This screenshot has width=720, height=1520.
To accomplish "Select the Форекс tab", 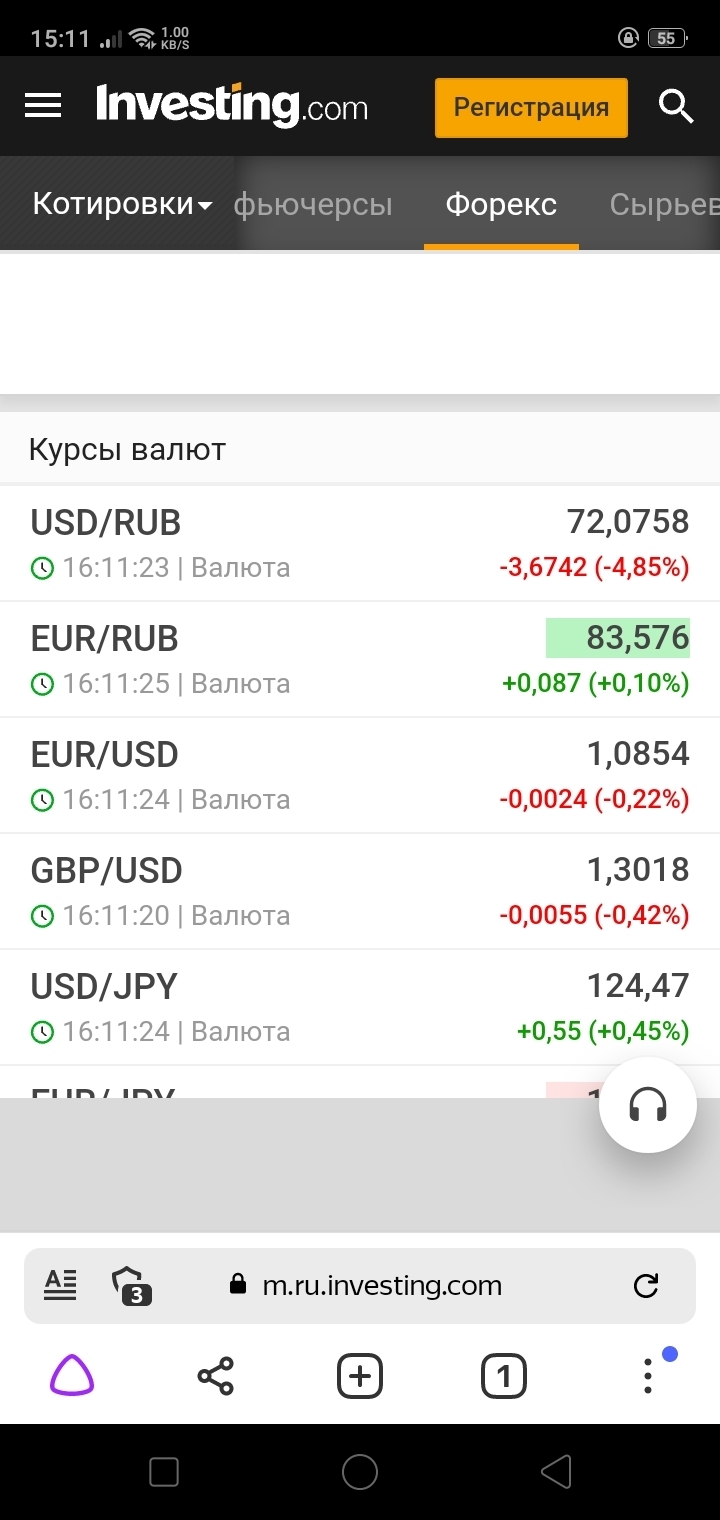I will (x=501, y=205).
